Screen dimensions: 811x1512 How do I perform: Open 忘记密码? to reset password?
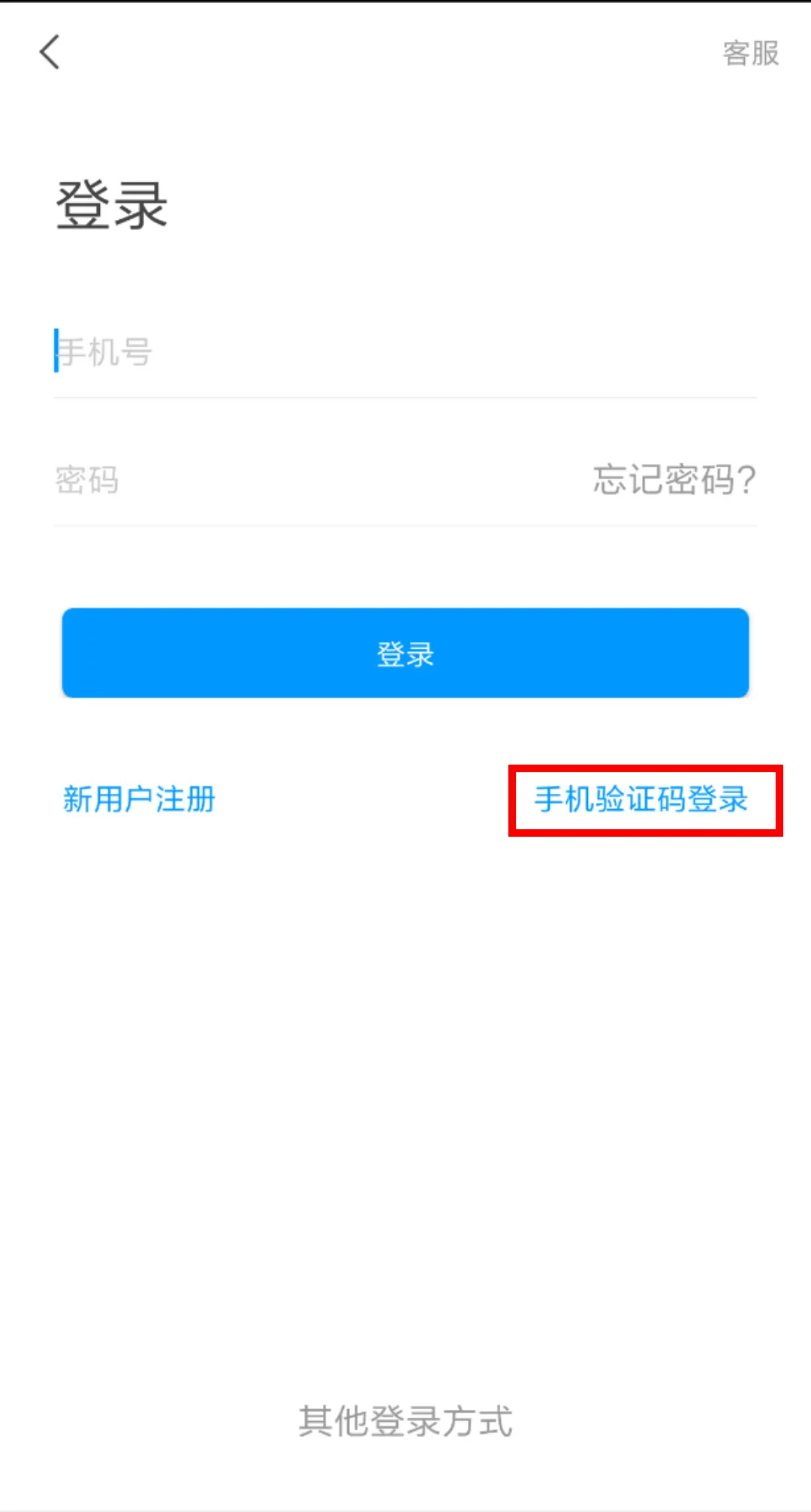coord(674,480)
